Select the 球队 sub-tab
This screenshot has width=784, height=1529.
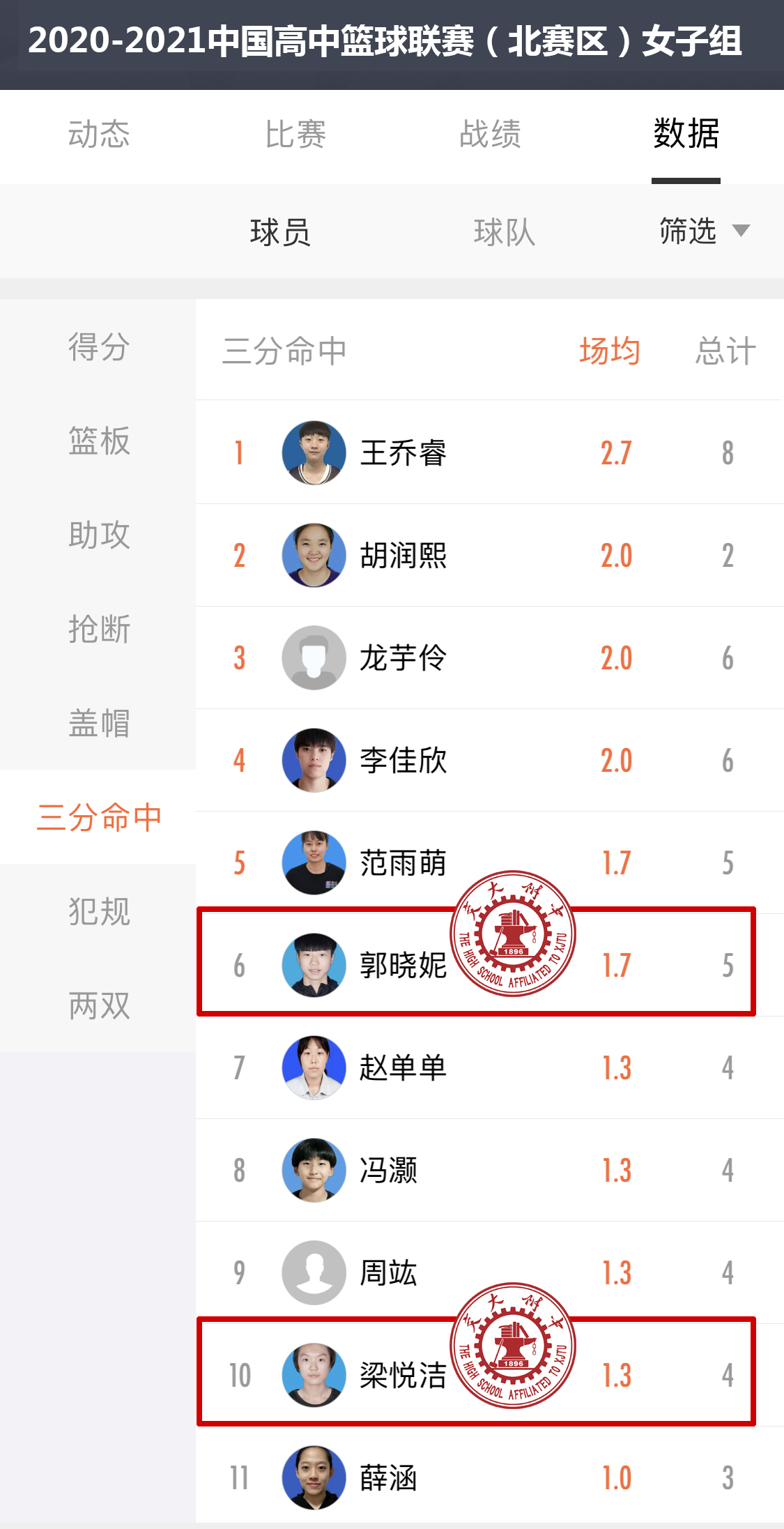(505, 232)
